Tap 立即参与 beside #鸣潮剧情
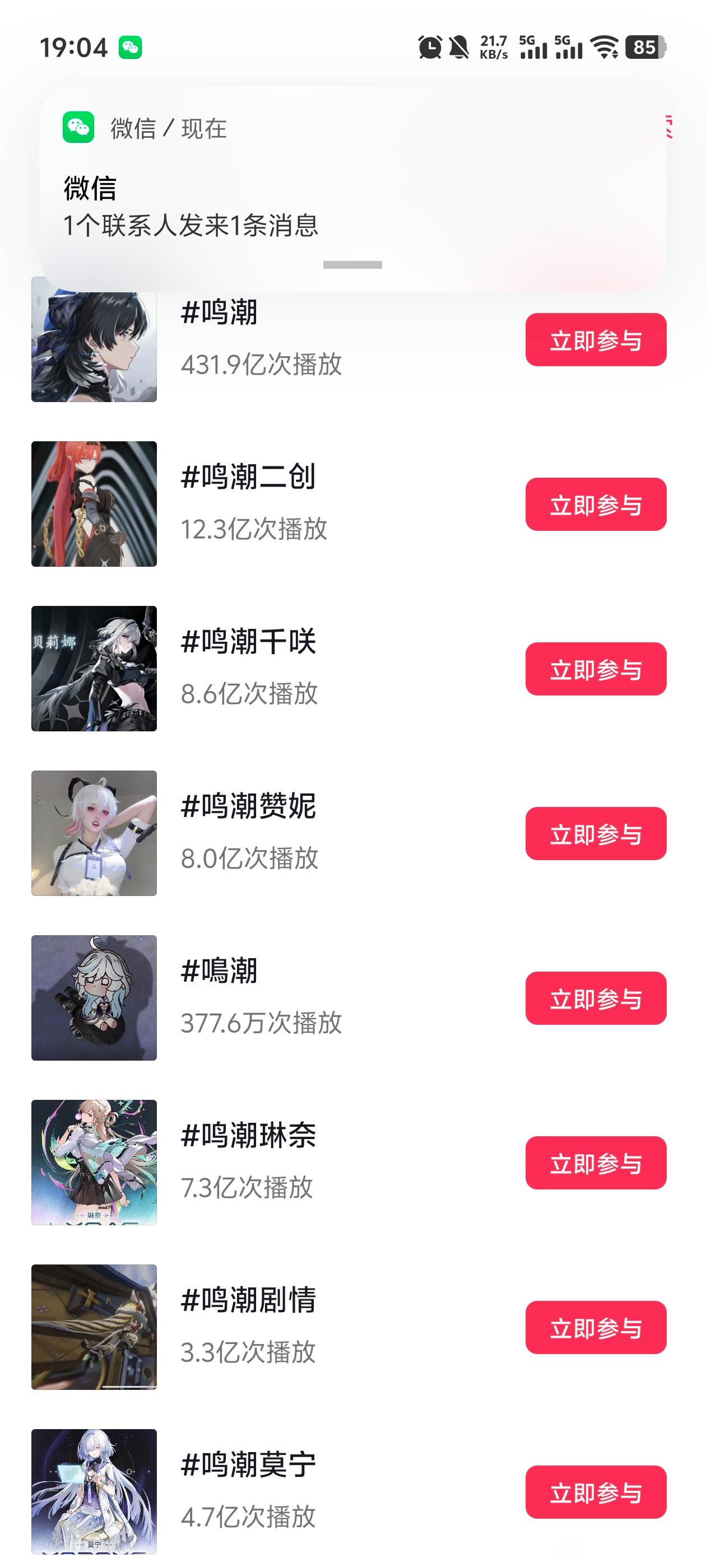This screenshot has height=1568, width=706. pos(596,1328)
